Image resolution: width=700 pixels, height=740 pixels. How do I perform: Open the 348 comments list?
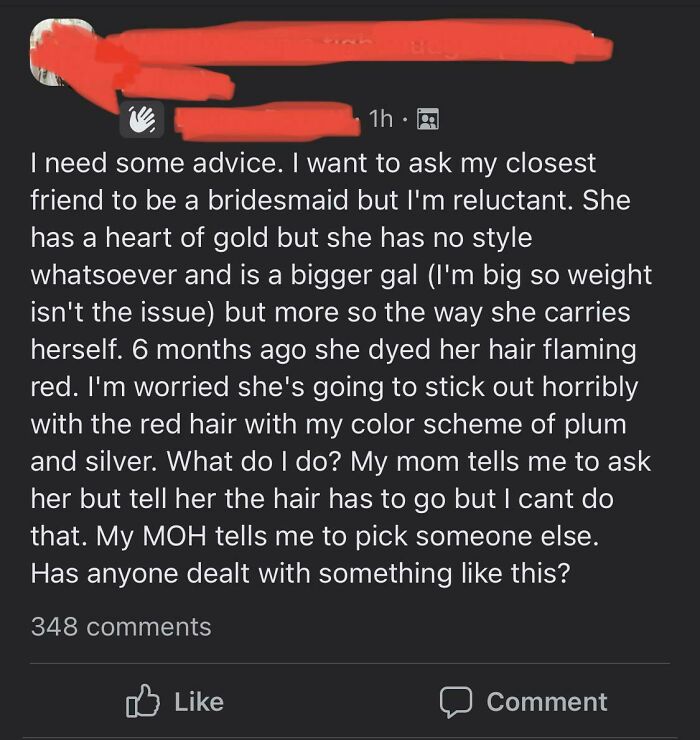(x=121, y=627)
